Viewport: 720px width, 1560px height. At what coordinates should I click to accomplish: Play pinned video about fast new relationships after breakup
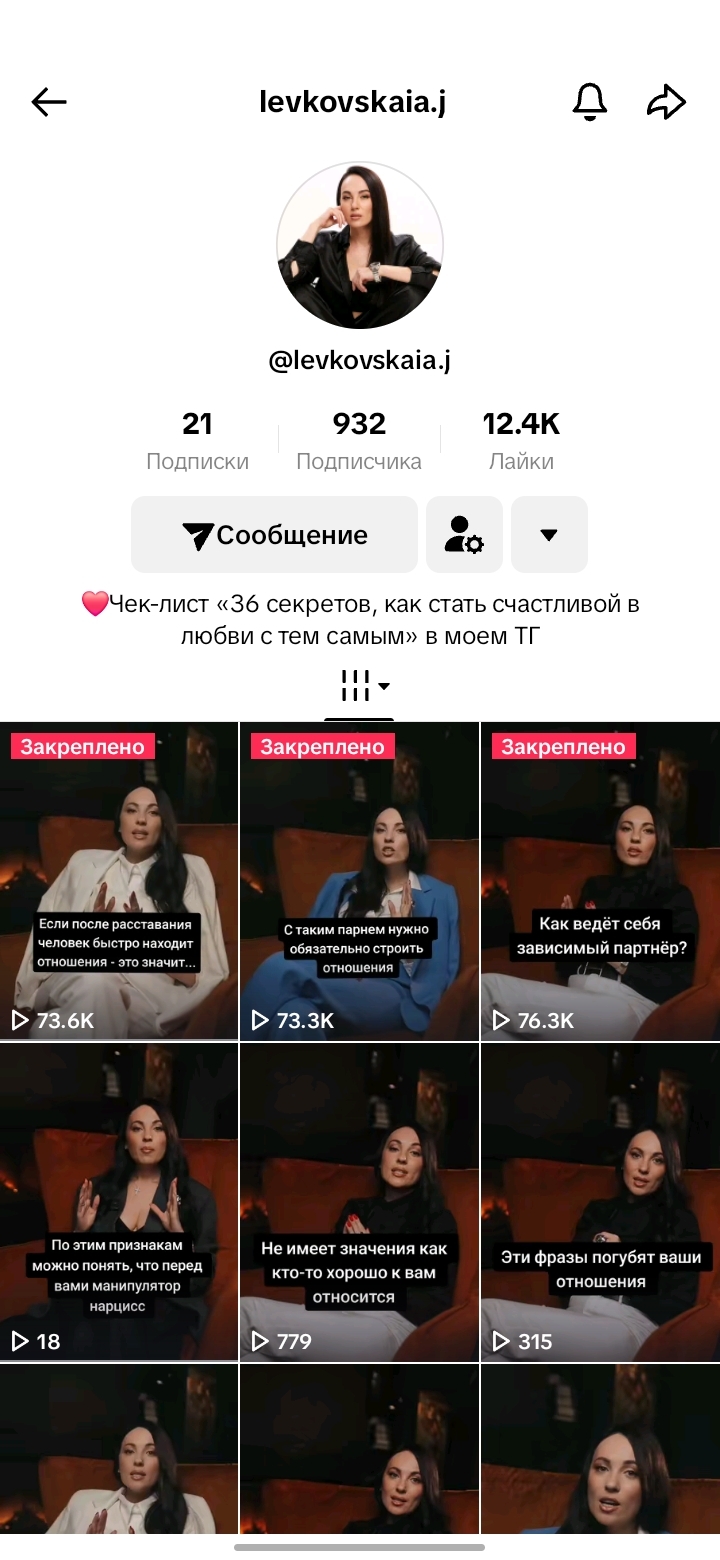119,881
